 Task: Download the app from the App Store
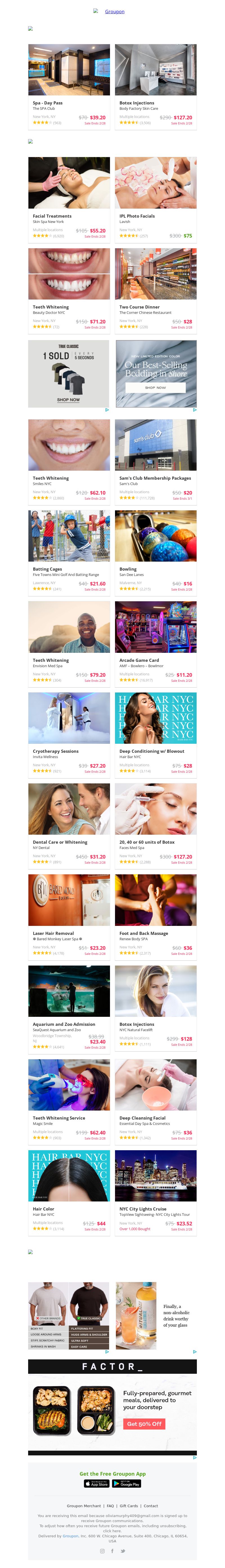tap(96, 1483)
